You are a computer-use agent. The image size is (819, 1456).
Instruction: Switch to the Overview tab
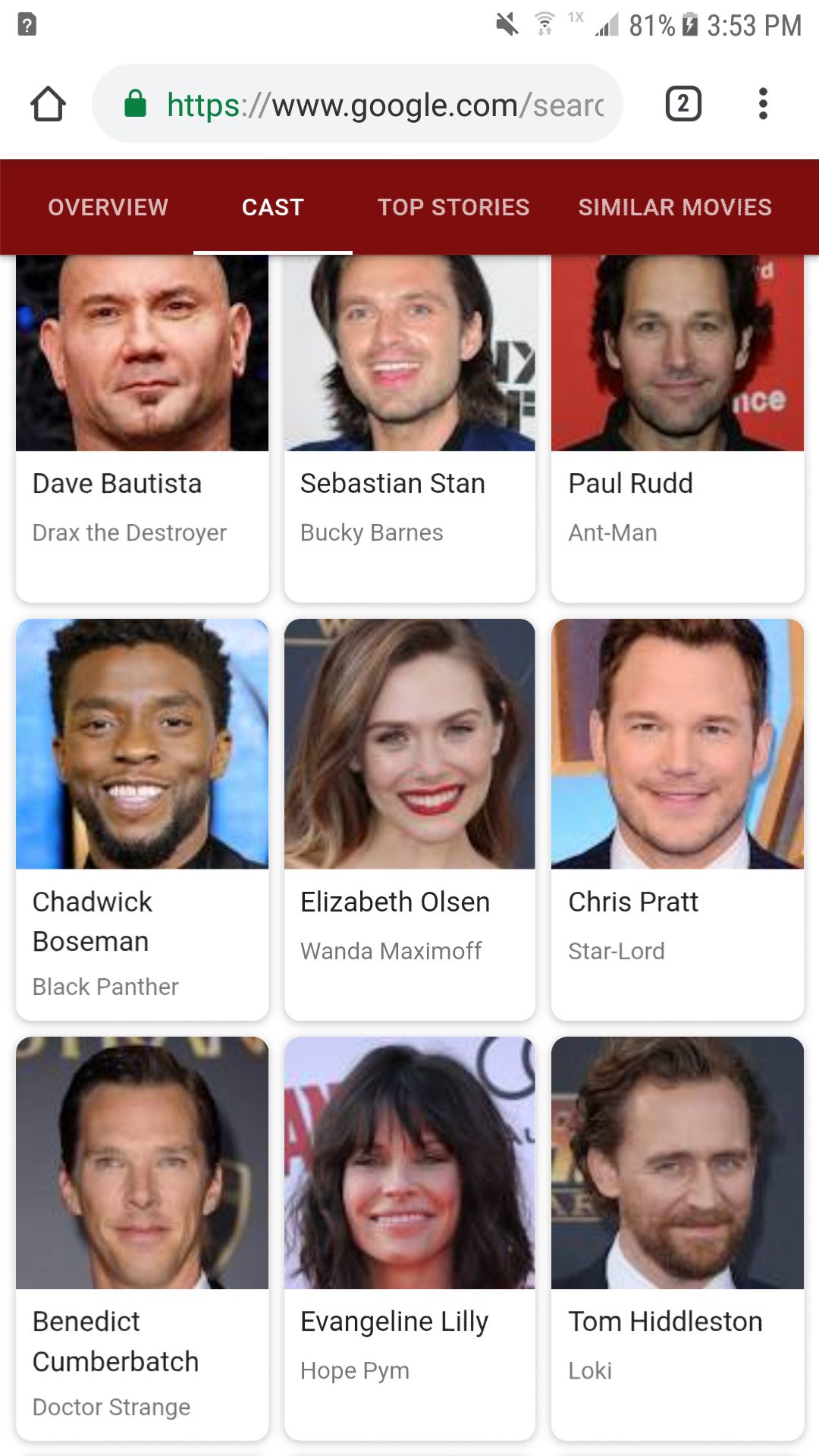tap(108, 207)
